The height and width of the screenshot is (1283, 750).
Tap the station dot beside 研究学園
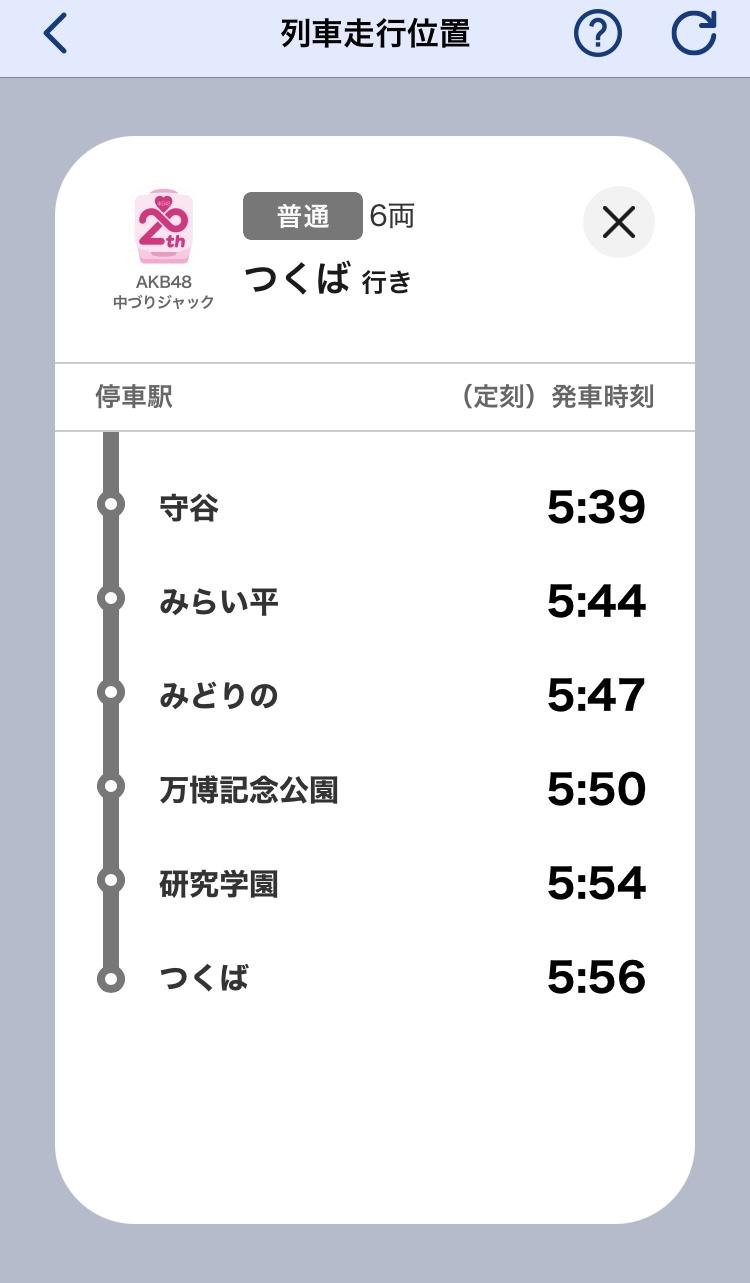[110, 882]
